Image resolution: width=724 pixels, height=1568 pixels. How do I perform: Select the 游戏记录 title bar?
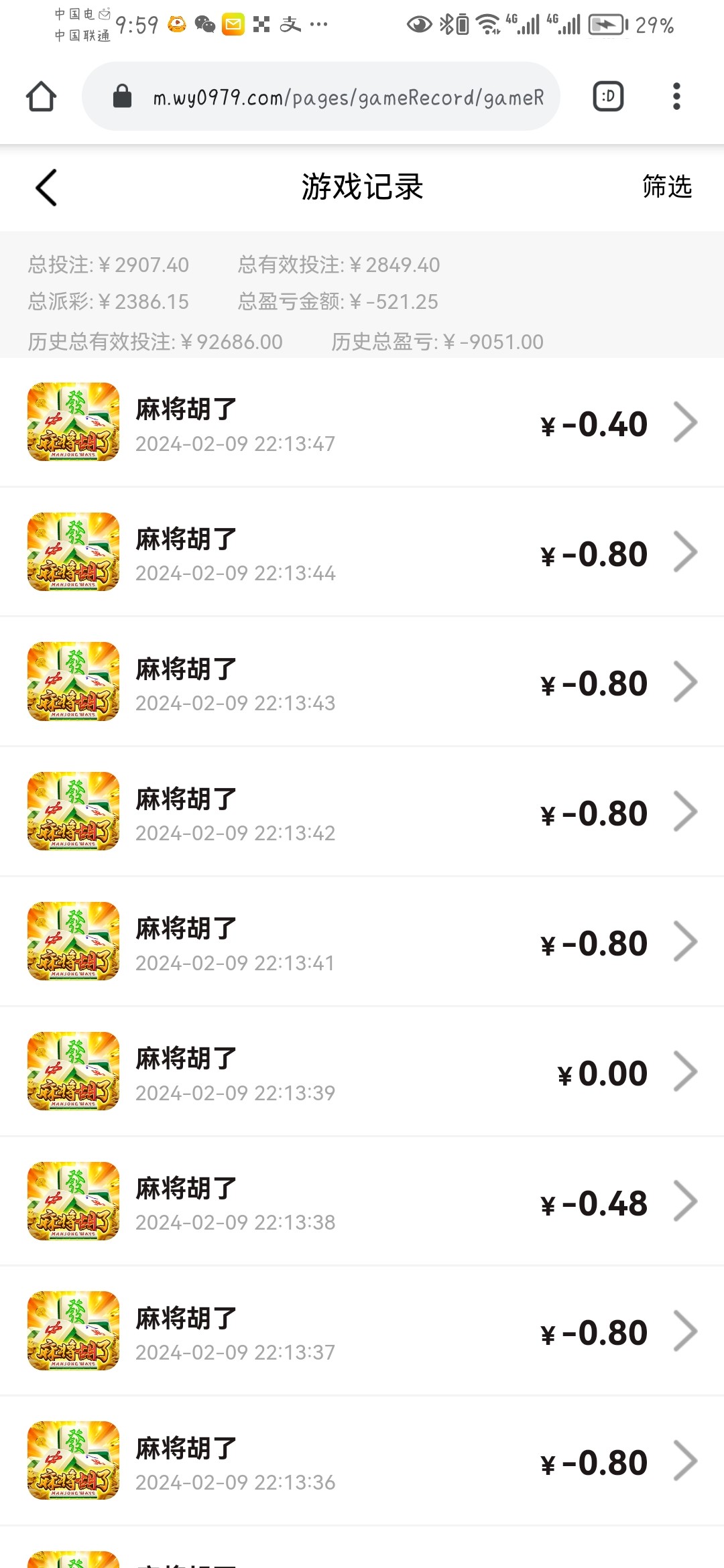362,188
